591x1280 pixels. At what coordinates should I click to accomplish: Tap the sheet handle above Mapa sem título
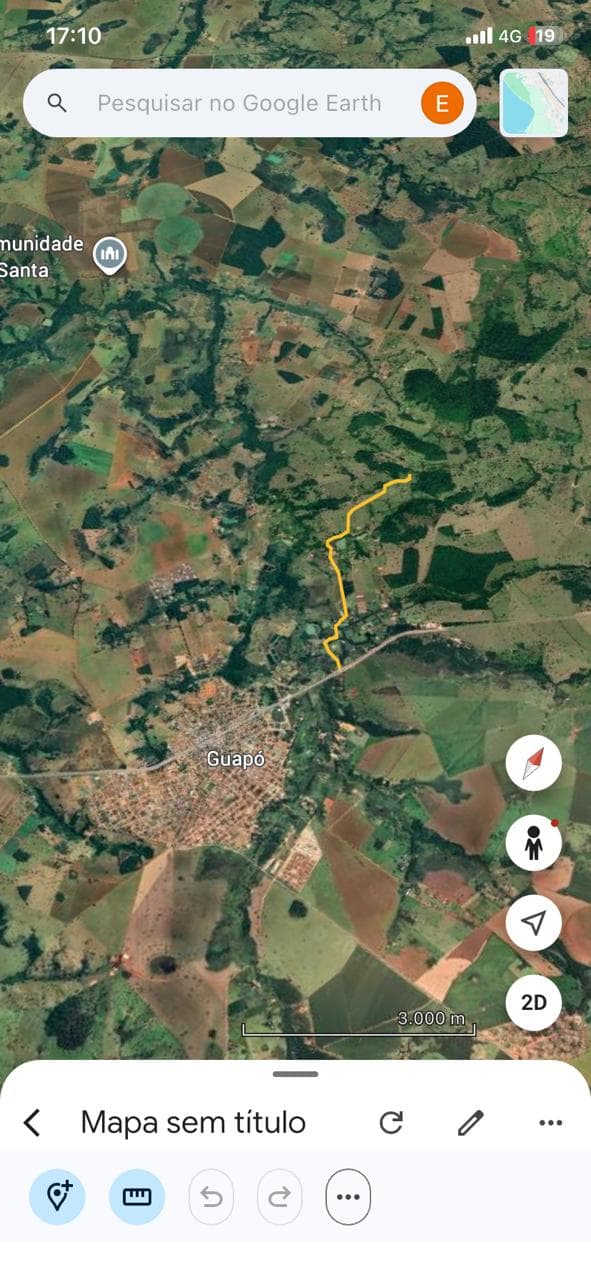295,1074
